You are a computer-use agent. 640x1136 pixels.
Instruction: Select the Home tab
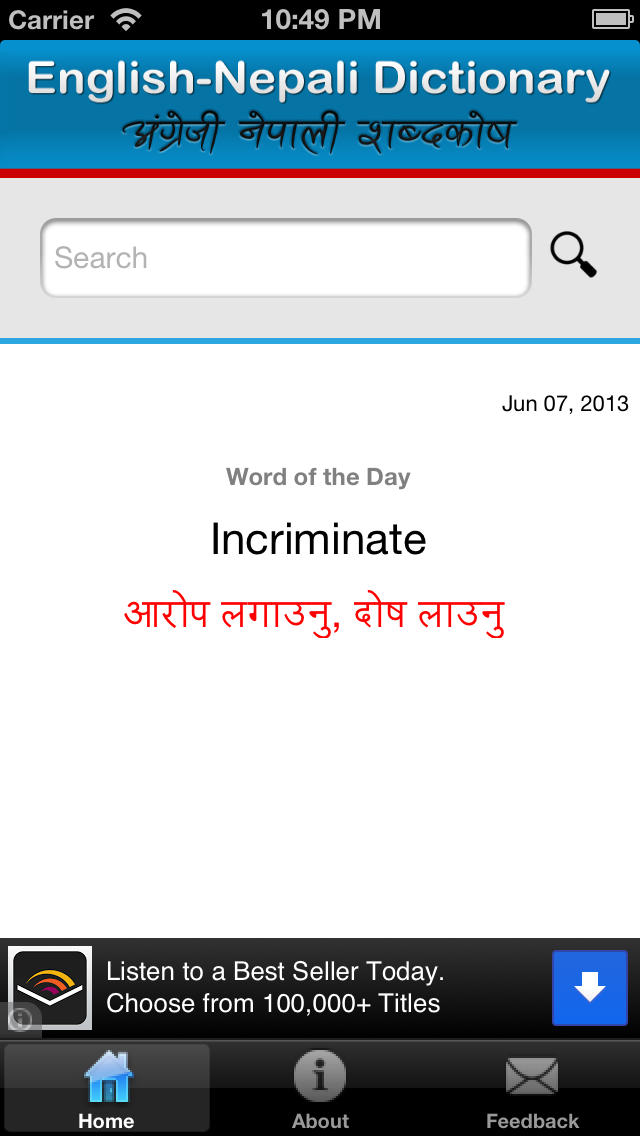tap(107, 1088)
